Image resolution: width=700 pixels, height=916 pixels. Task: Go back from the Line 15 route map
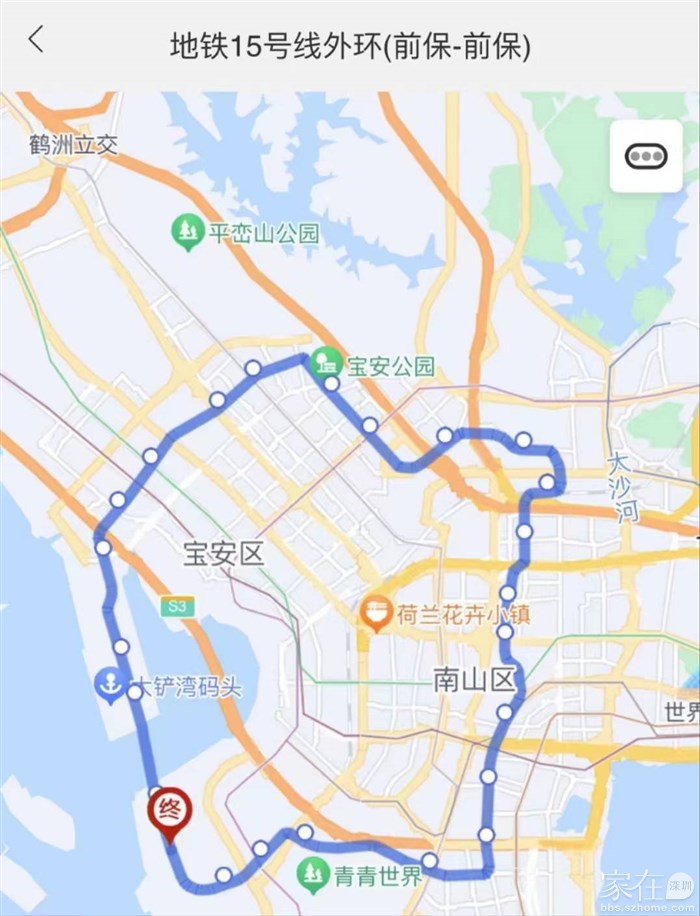click(36, 40)
